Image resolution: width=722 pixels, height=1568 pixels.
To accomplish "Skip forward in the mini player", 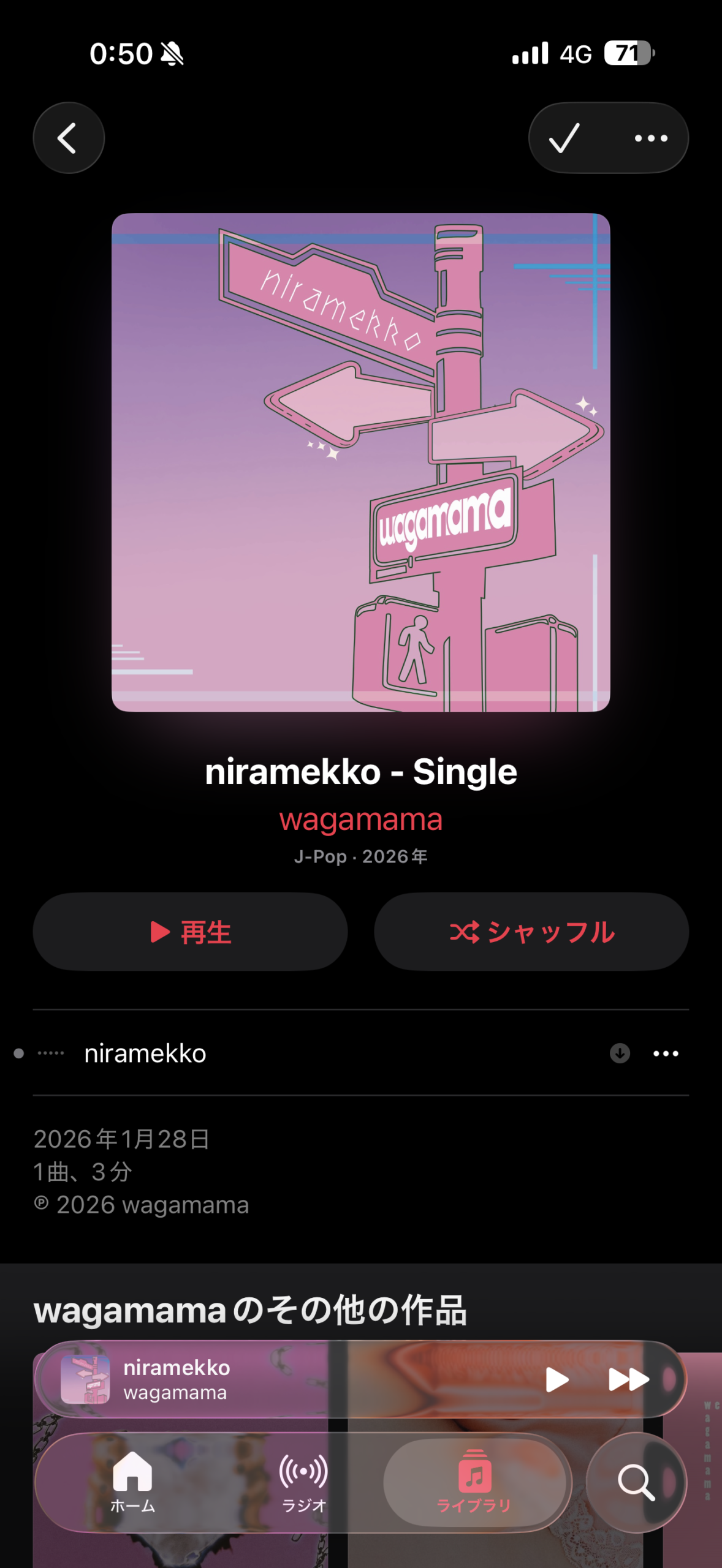I will [629, 1379].
